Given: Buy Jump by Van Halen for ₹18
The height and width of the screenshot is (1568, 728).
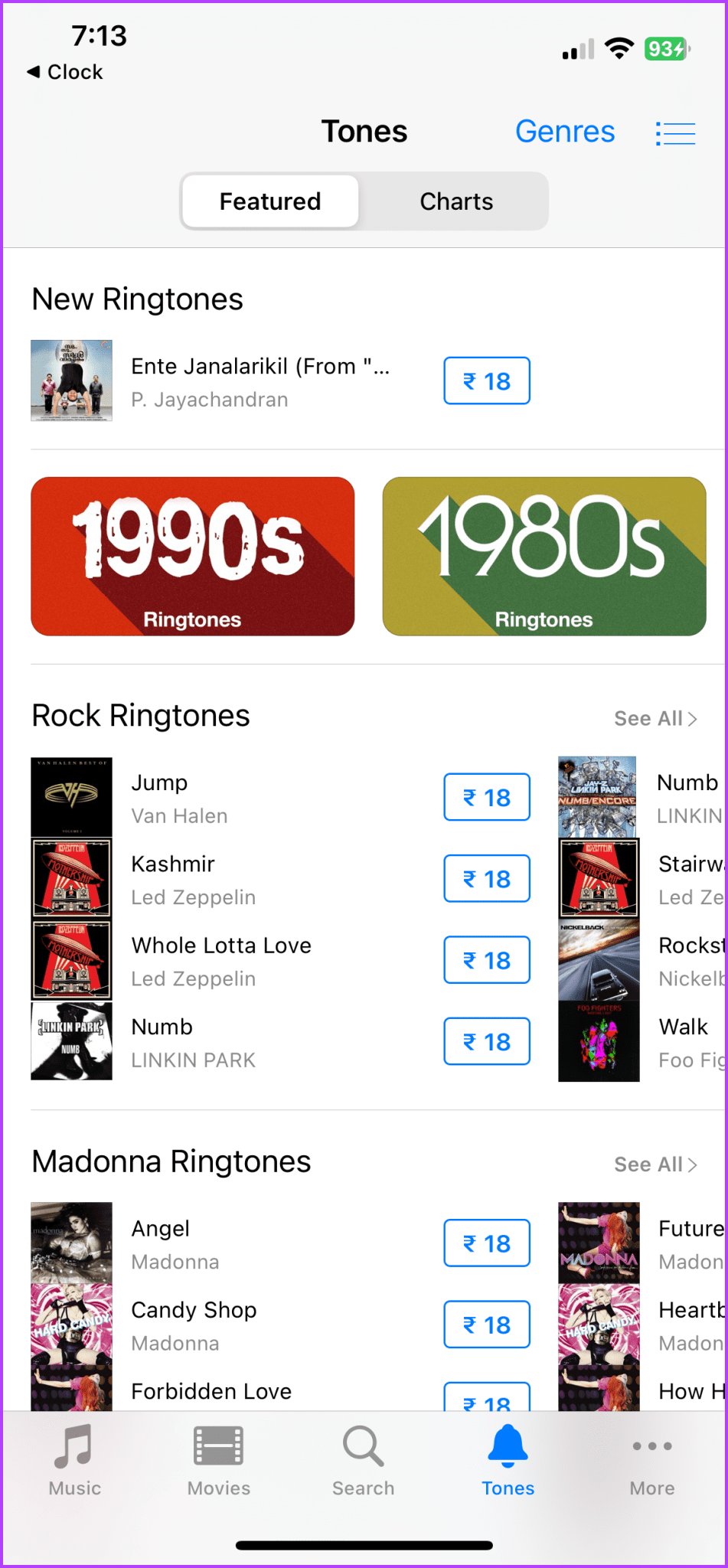Looking at the screenshot, I should (x=486, y=797).
